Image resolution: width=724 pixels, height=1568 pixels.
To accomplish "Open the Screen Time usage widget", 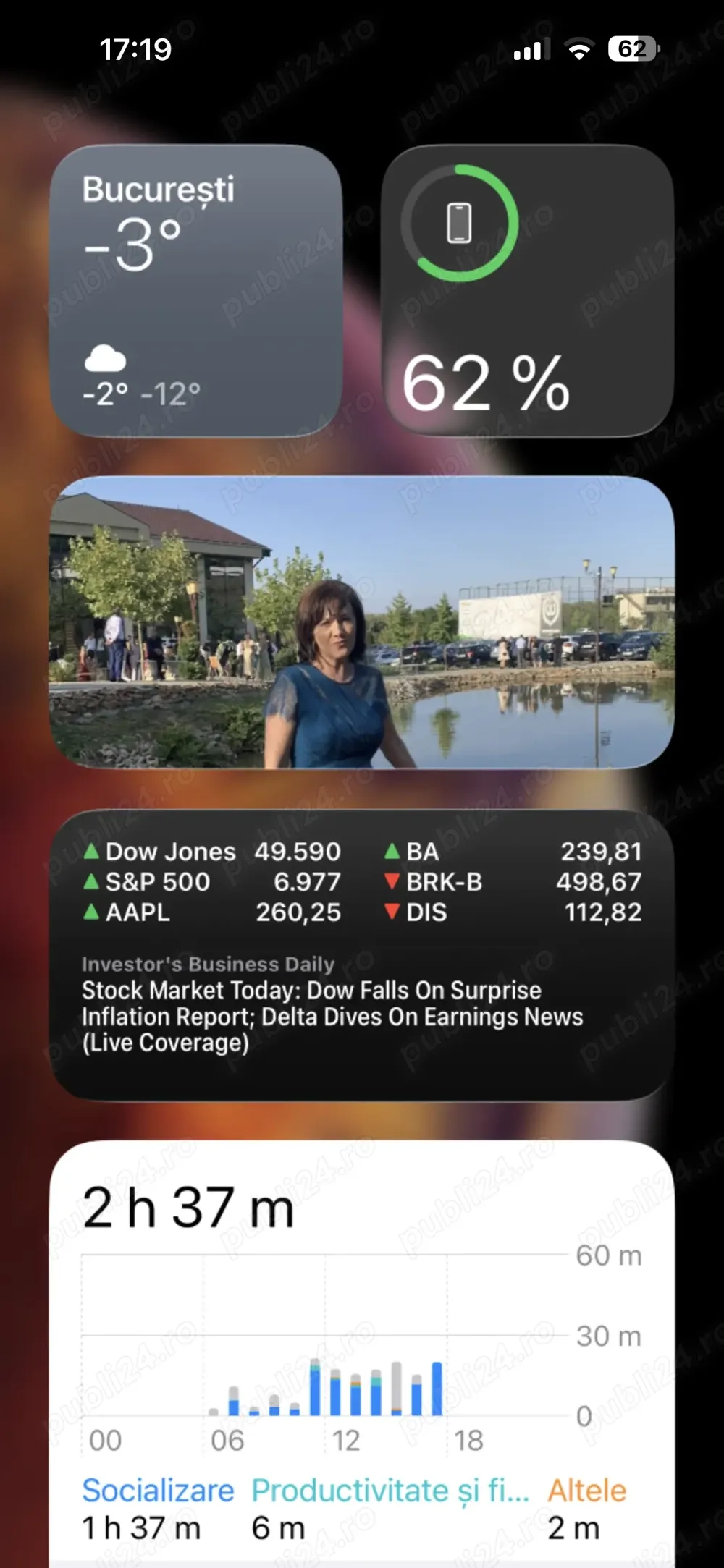I will click(x=362, y=1353).
